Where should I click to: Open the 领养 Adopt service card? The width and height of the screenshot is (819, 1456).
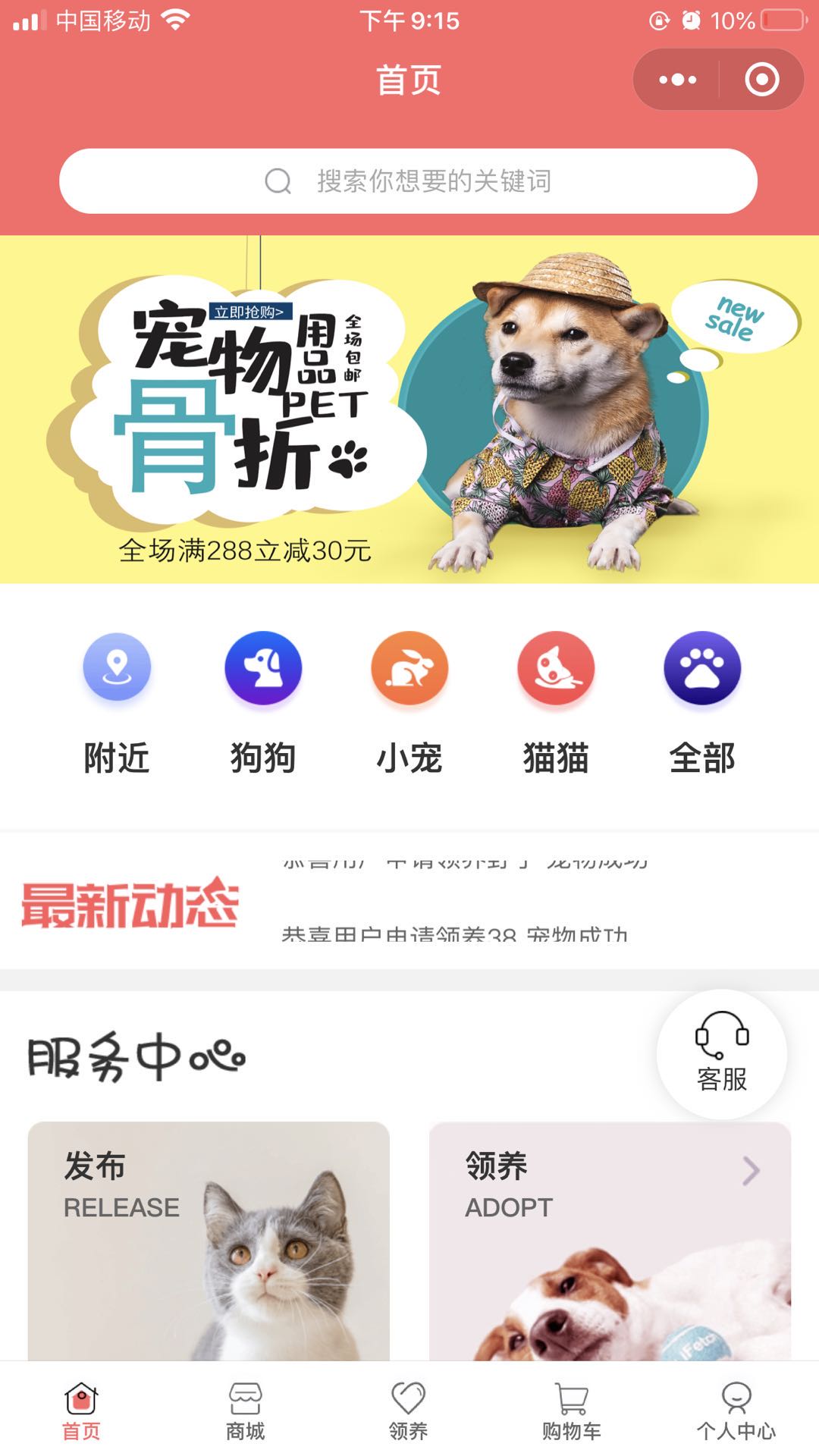click(610, 1241)
